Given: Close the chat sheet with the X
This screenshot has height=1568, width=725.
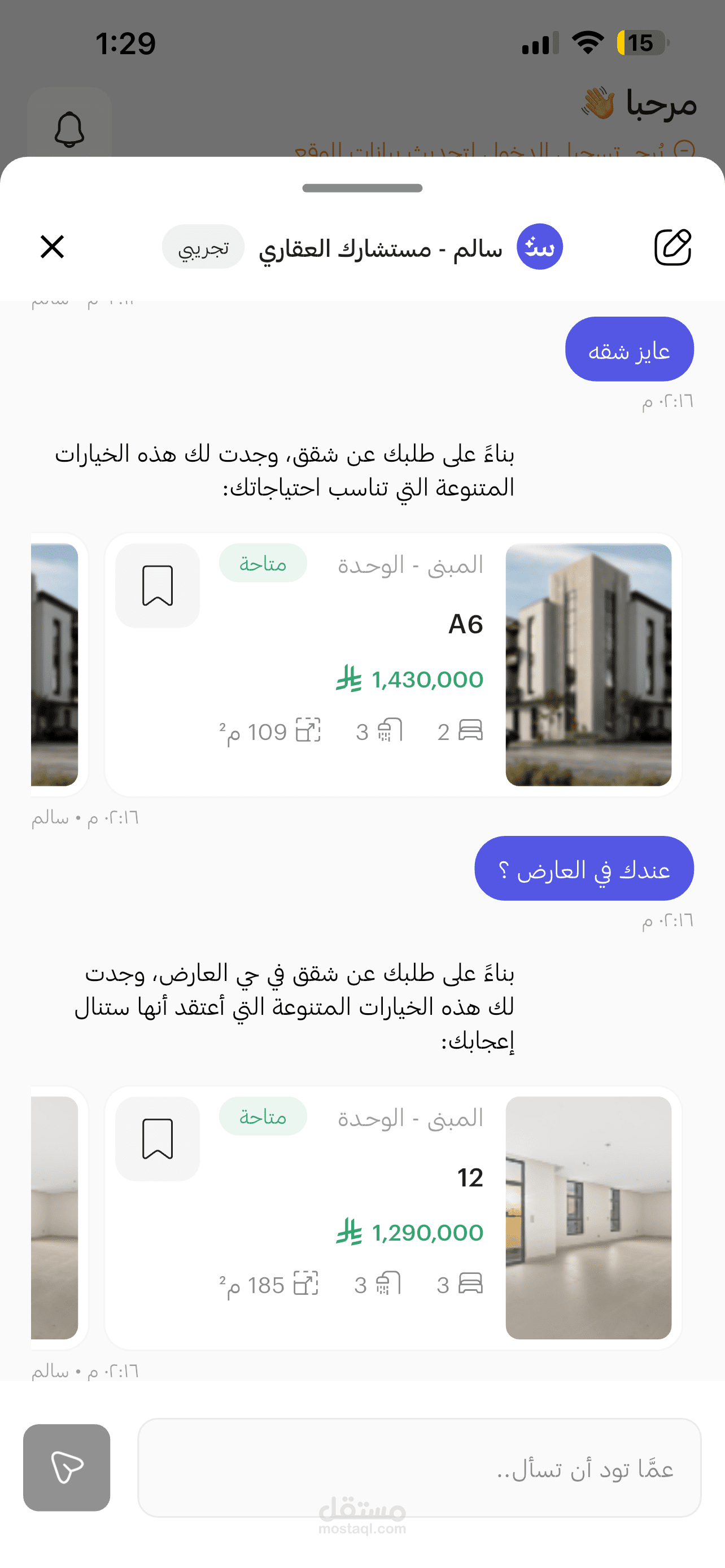Looking at the screenshot, I should tap(52, 247).
